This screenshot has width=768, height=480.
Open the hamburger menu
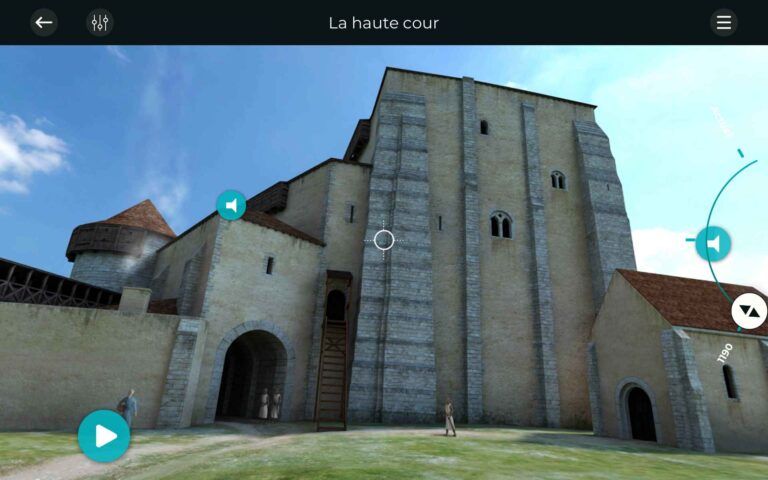point(724,22)
